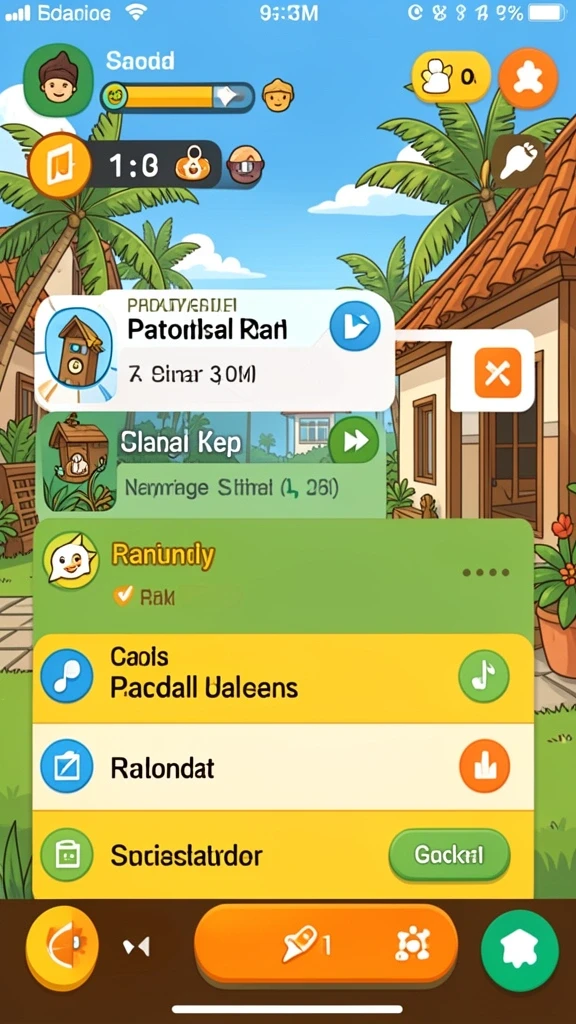Open the player avatar at top left
Viewport: 576px width, 1024px height.
[57, 80]
